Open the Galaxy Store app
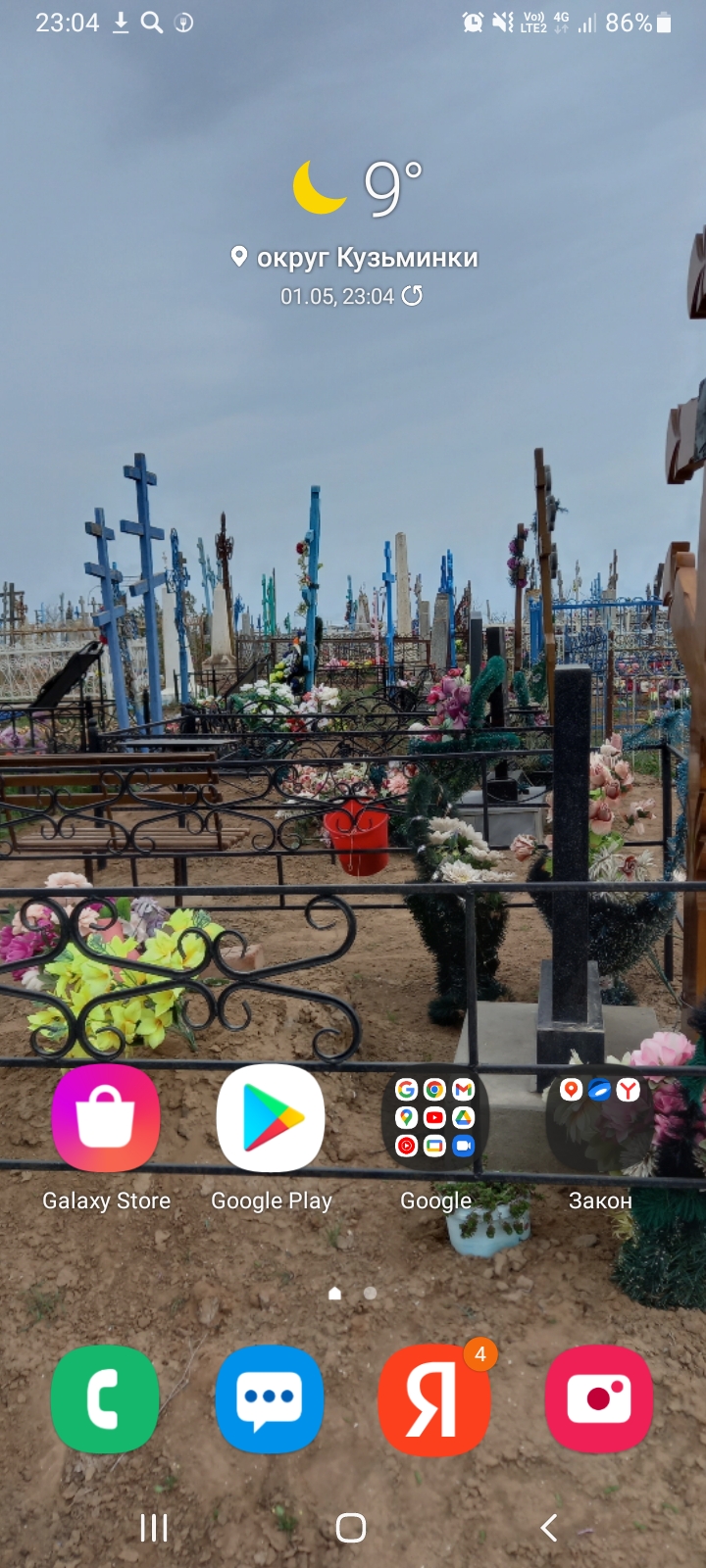The height and width of the screenshot is (1568, 706). (106, 1118)
